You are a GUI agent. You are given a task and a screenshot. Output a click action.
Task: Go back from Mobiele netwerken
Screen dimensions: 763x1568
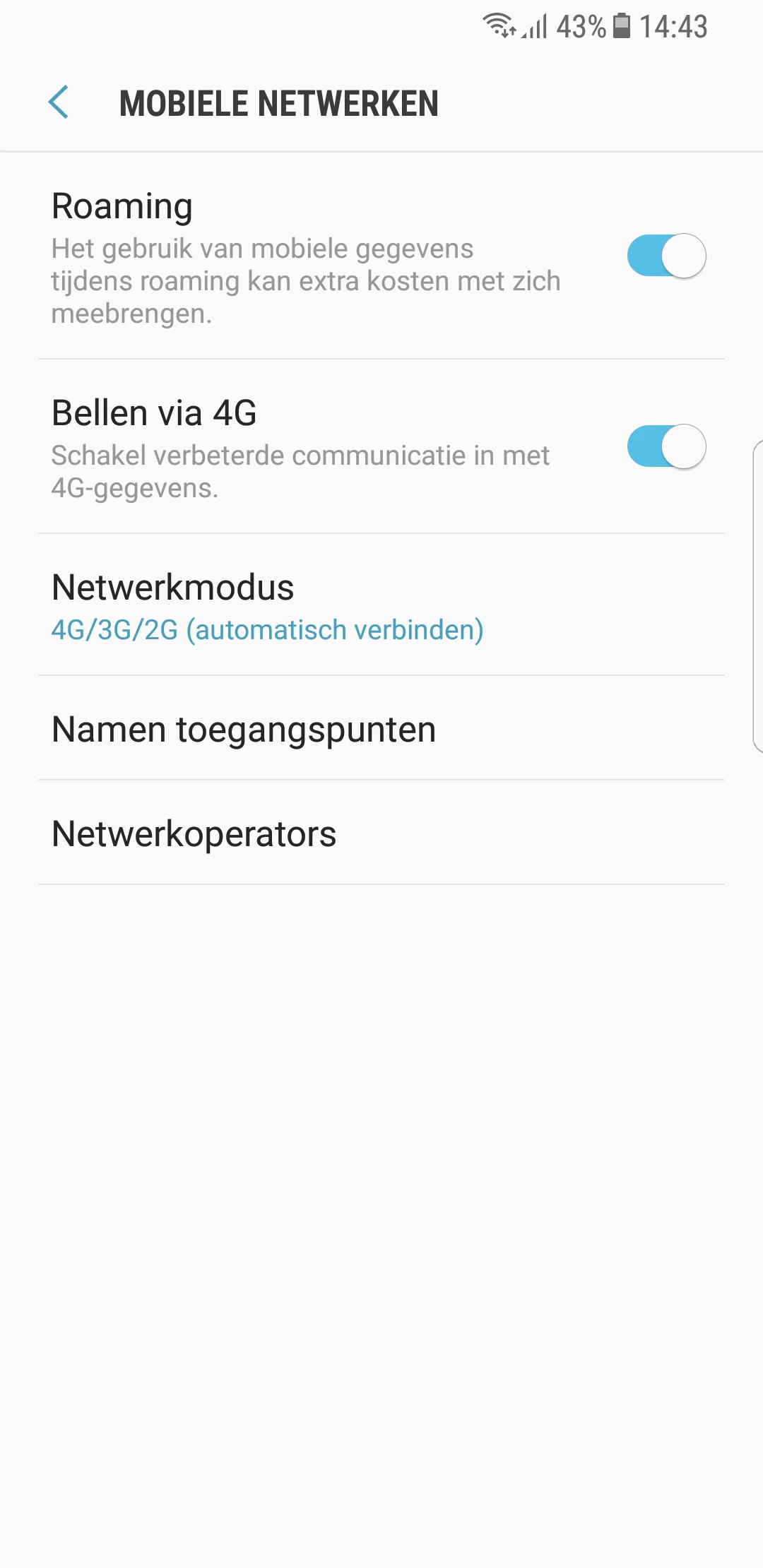click(x=59, y=102)
